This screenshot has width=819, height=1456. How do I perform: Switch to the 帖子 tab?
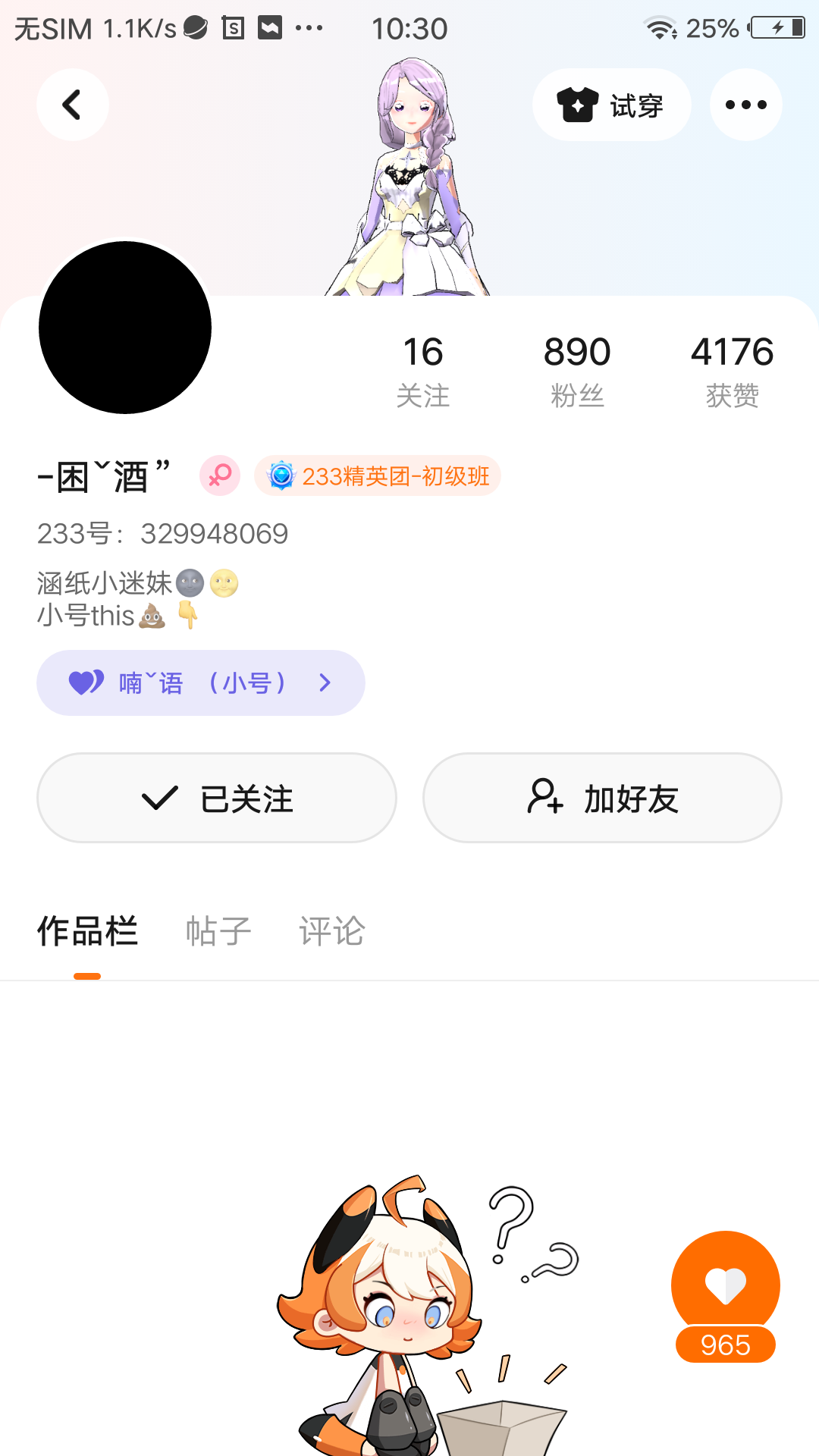pyautogui.click(x=218, y=931)
